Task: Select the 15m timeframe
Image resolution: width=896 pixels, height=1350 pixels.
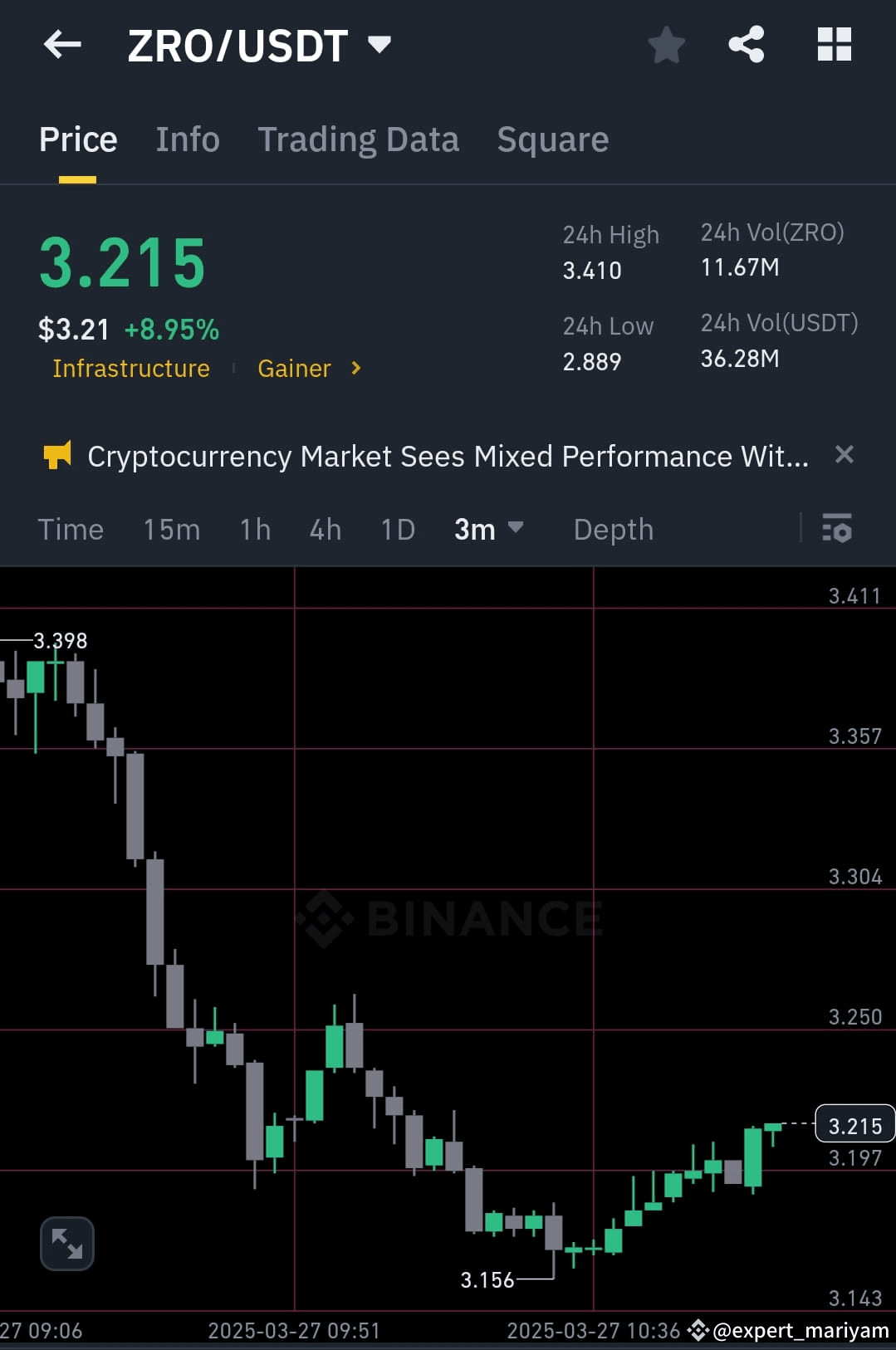Action: [171, 529]
